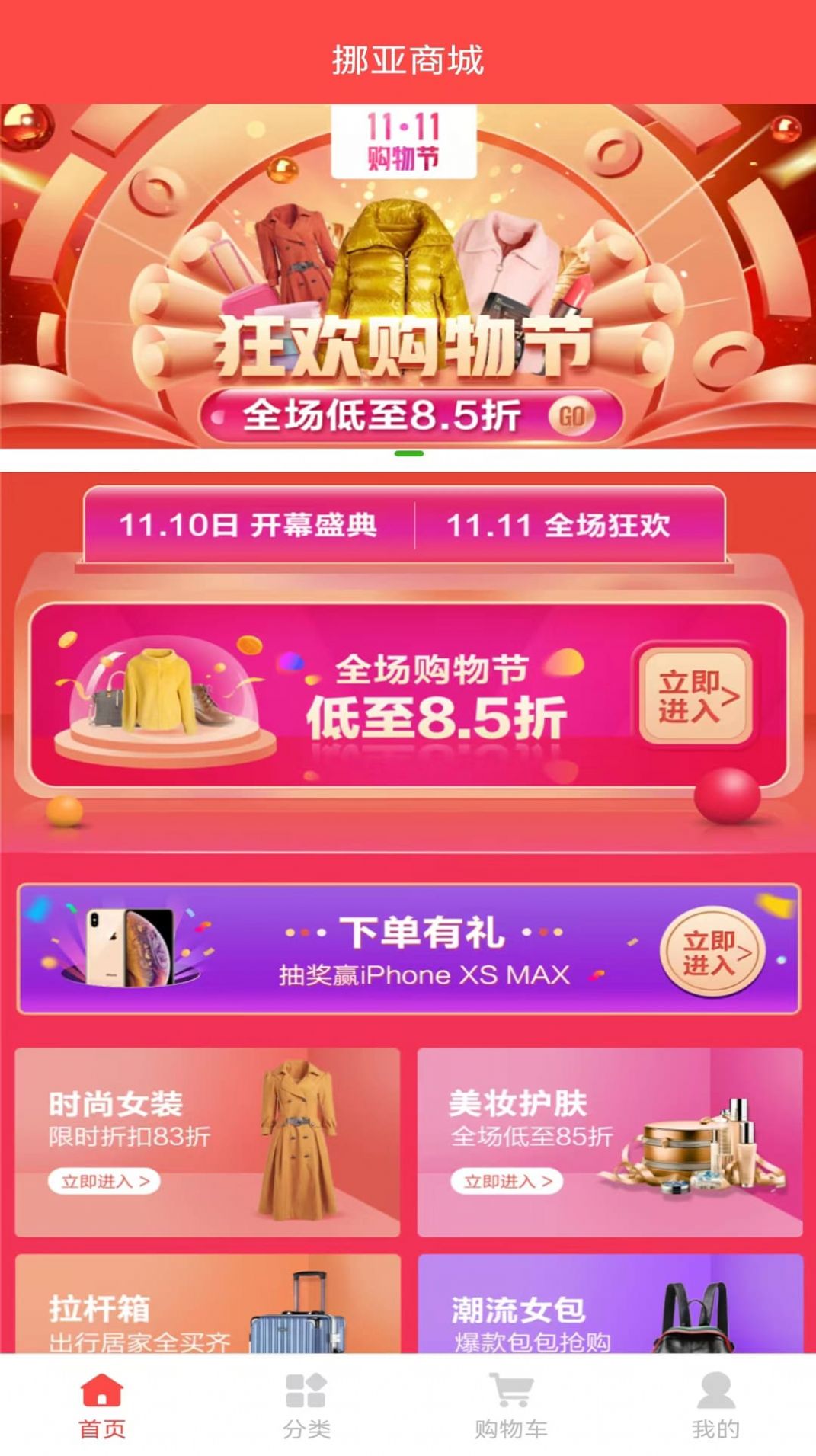Open the 全场购物节 低至8.5折 banner
The height and width of the screenshot is (1456, 816).
[x=408, y=695]
